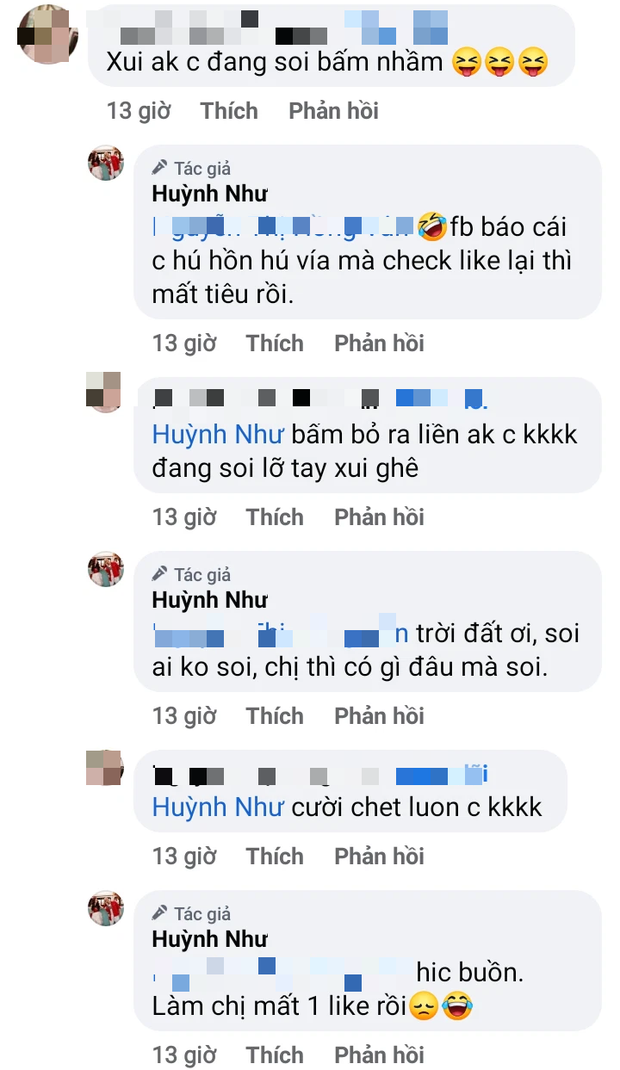Like Huỳnh Như's comment about 'fb báo cái'

274,343
